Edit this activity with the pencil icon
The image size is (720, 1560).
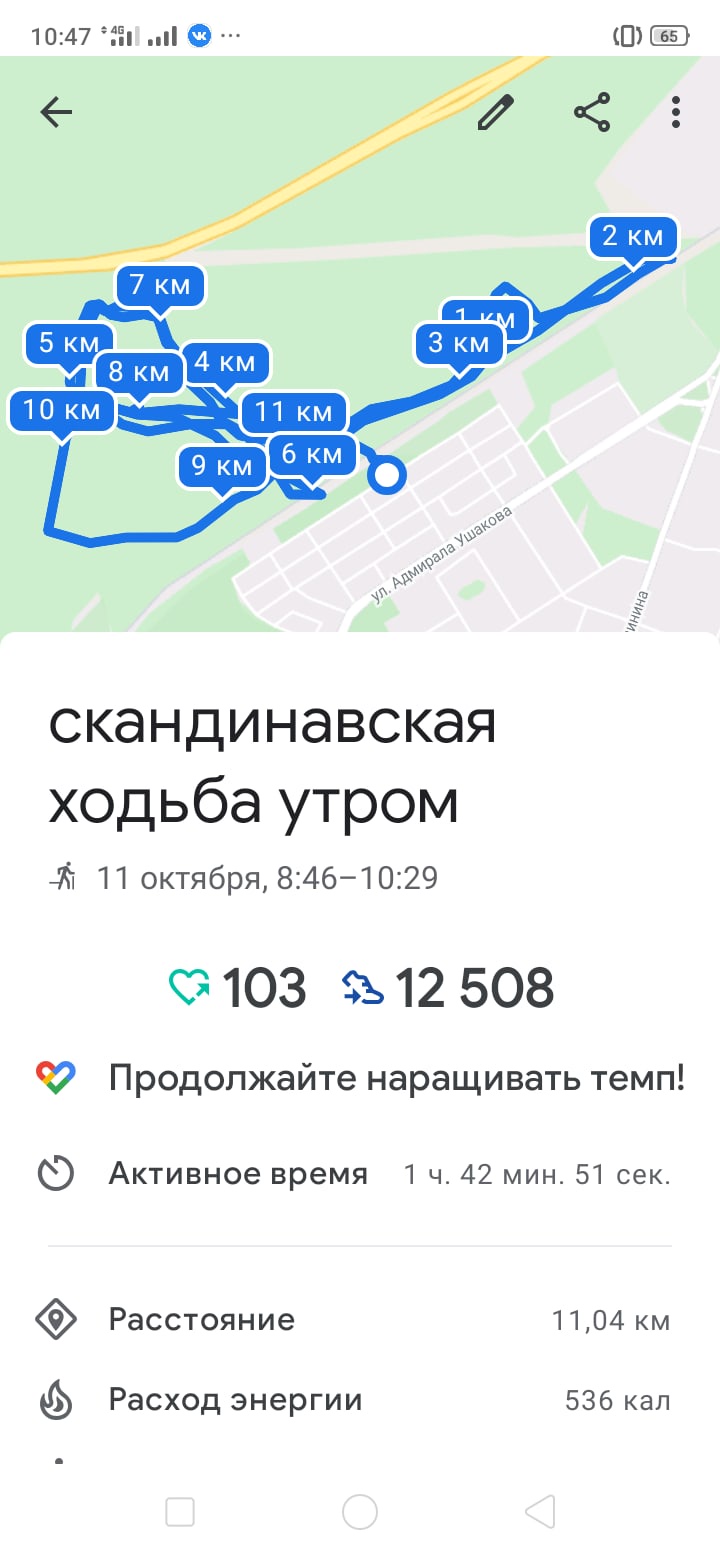pyautogui.click(x=495, y=112)
